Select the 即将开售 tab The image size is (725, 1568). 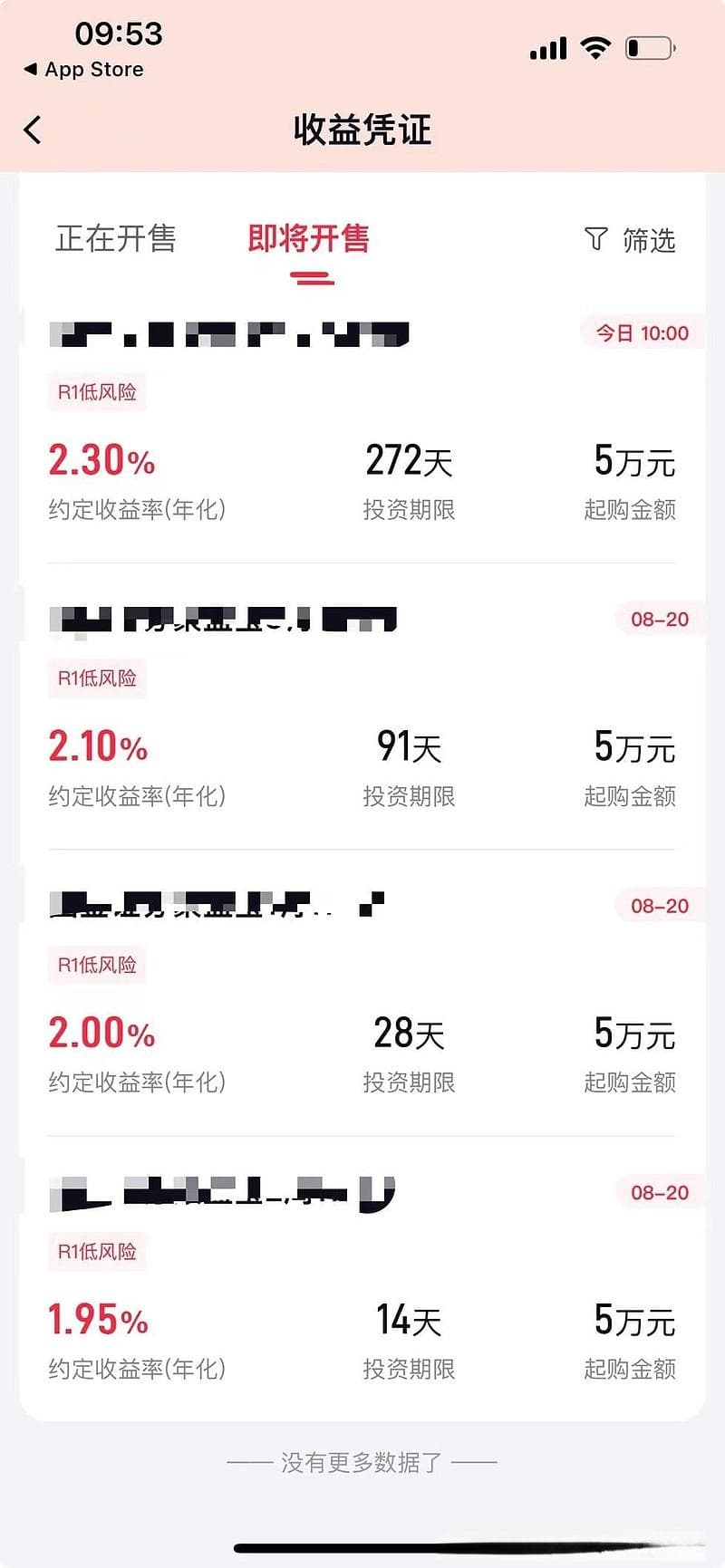(x=309, y=238)
